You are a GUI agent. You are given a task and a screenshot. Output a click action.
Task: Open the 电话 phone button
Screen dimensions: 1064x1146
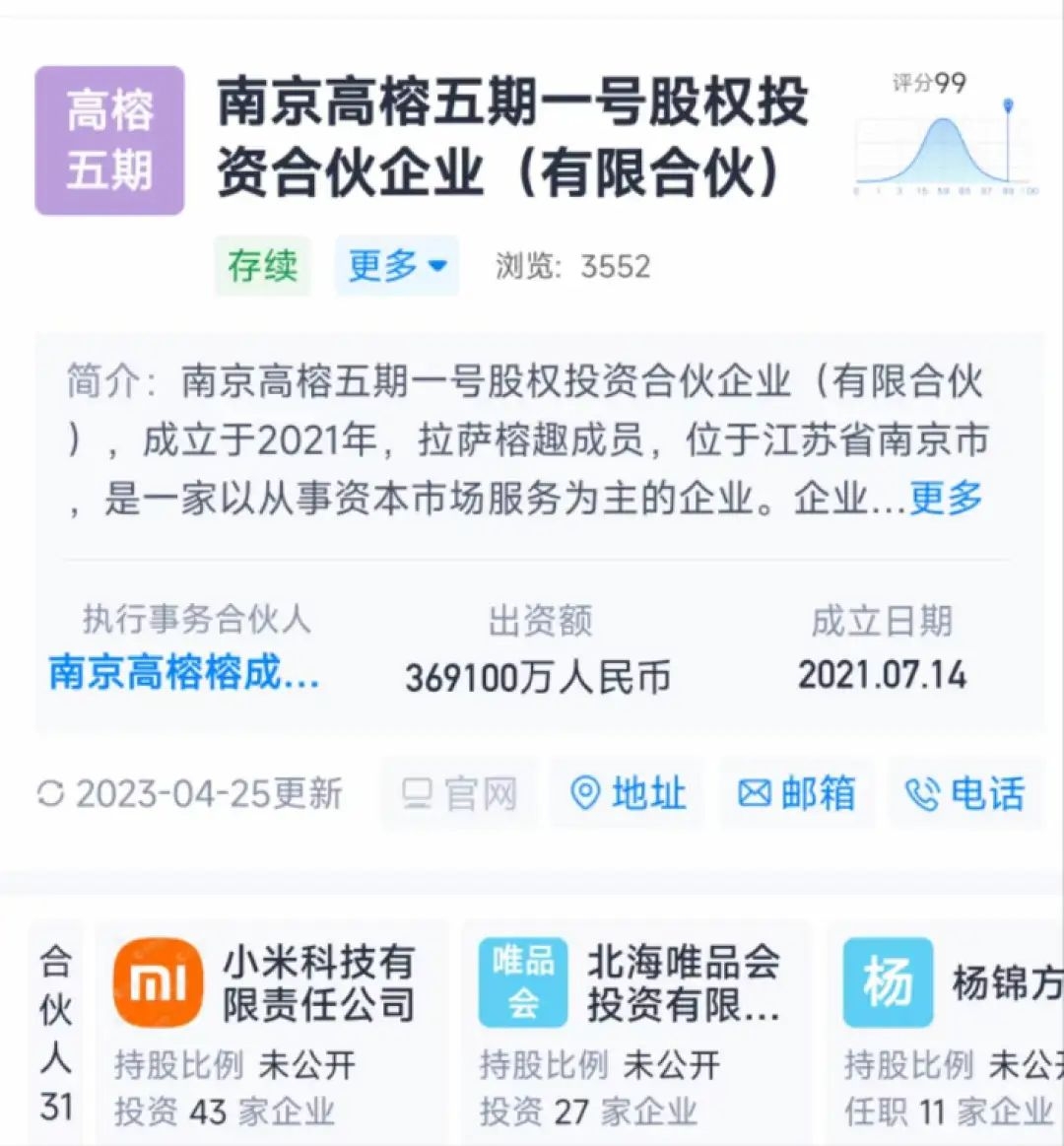[965, 793]
